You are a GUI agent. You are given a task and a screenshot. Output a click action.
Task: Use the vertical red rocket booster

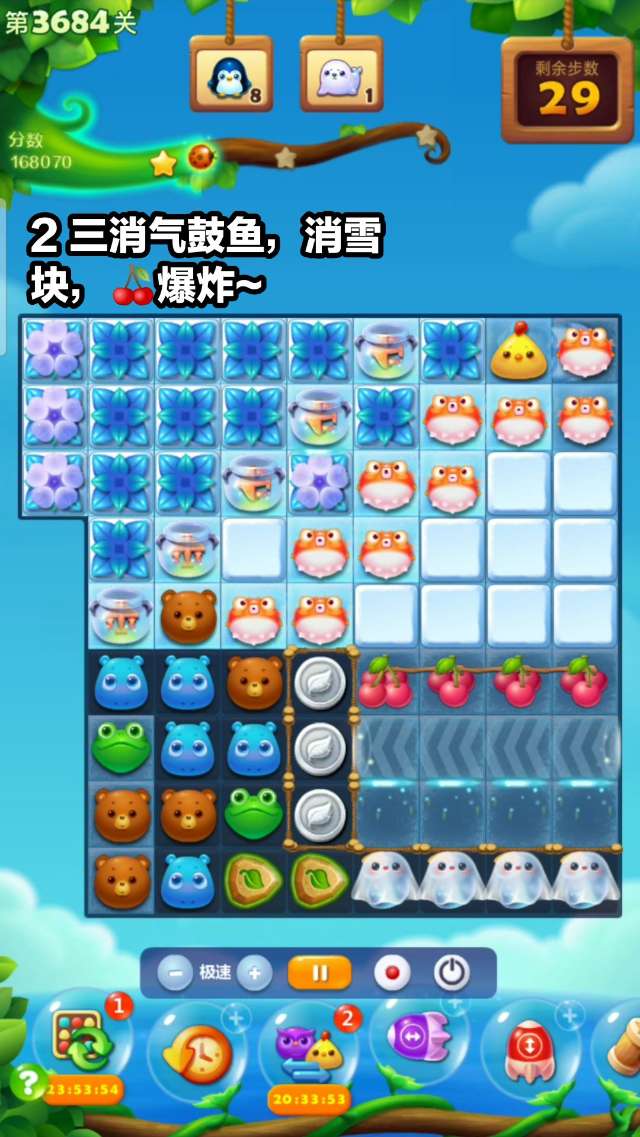531,1048
